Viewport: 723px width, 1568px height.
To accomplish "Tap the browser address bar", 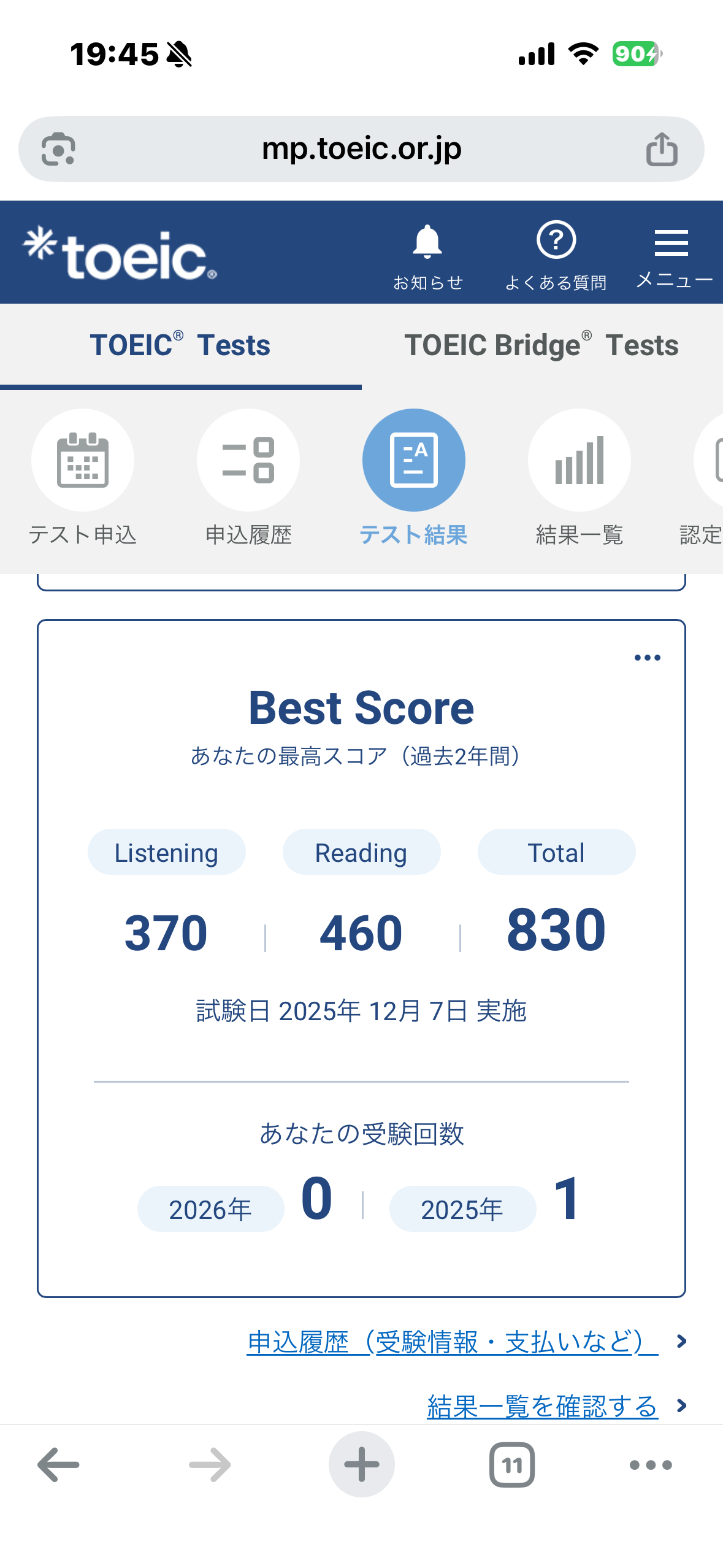I will (x=361, y=149).
